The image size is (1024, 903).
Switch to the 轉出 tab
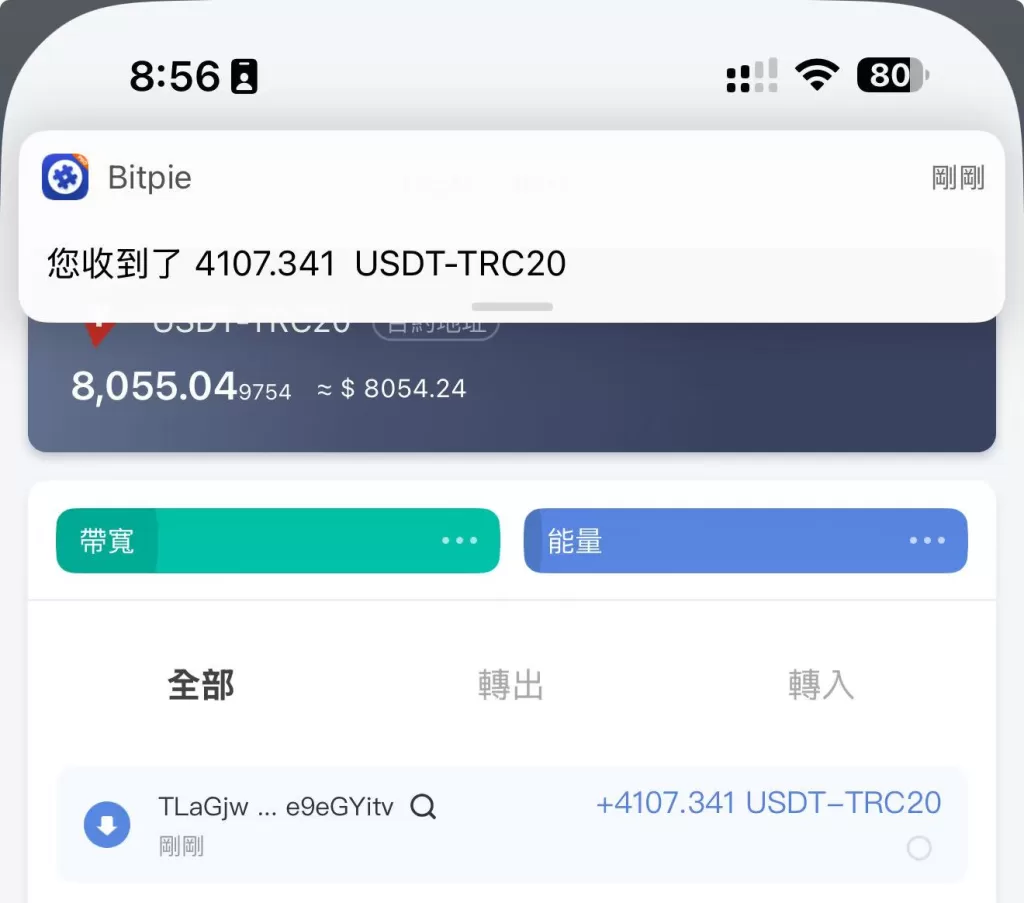(510, 685)
